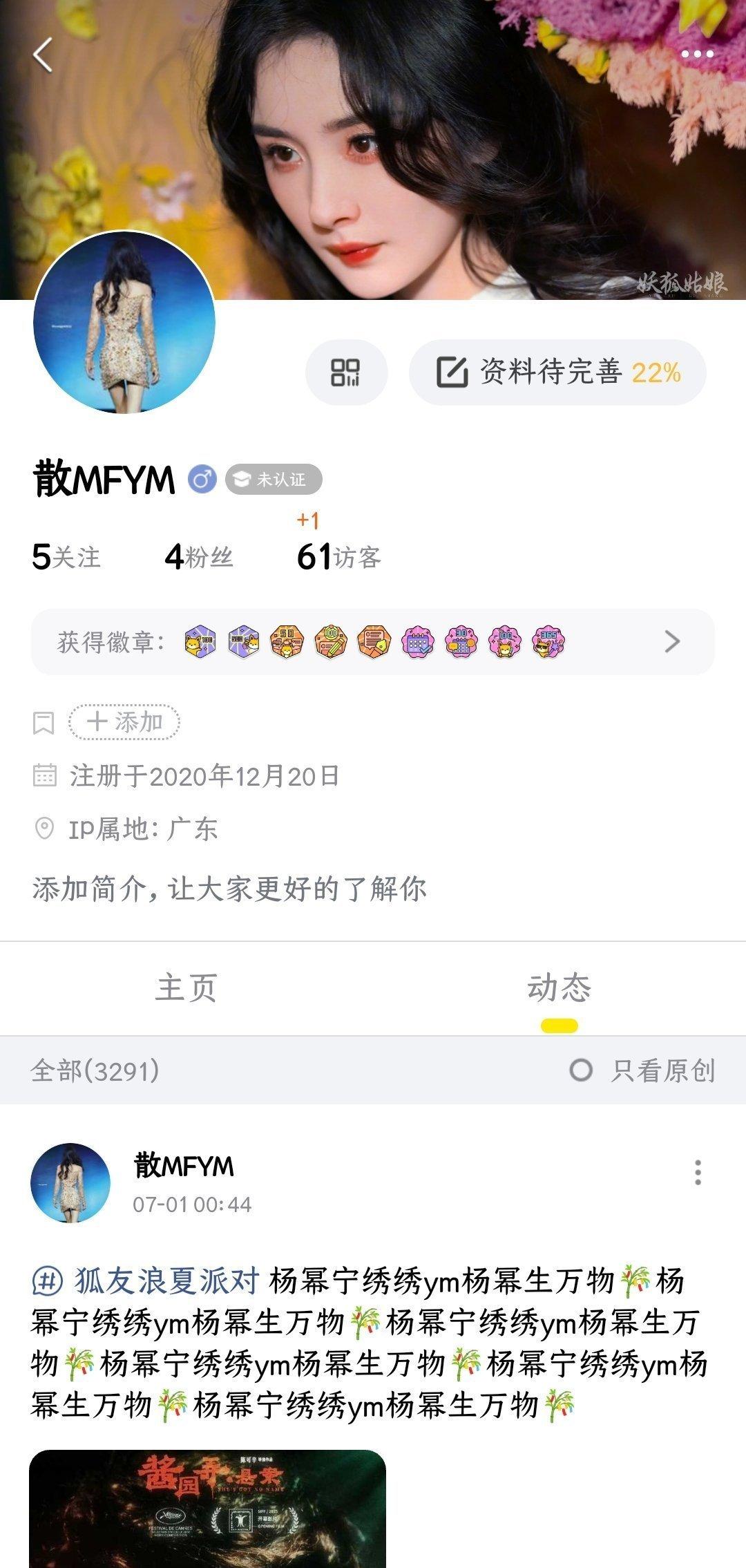This screenshot has width=746, height=1568.
Task: Open the 关注 following list
Action: click(66, 557)
